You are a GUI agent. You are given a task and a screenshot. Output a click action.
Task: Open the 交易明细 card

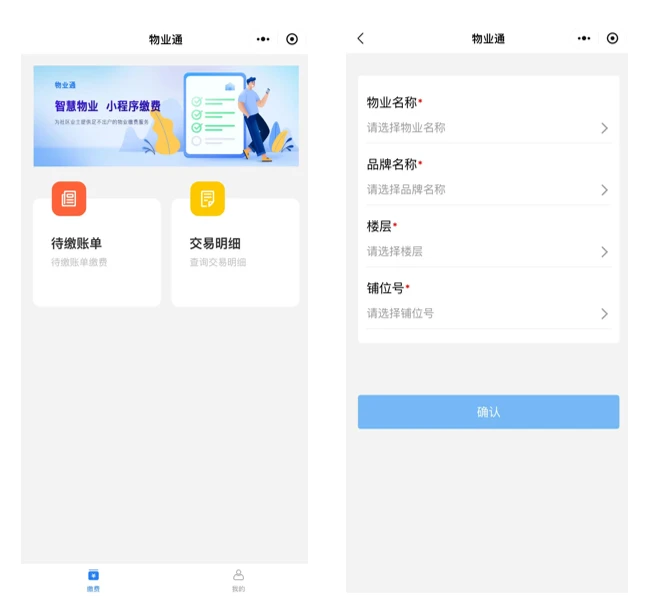(235, 251)
